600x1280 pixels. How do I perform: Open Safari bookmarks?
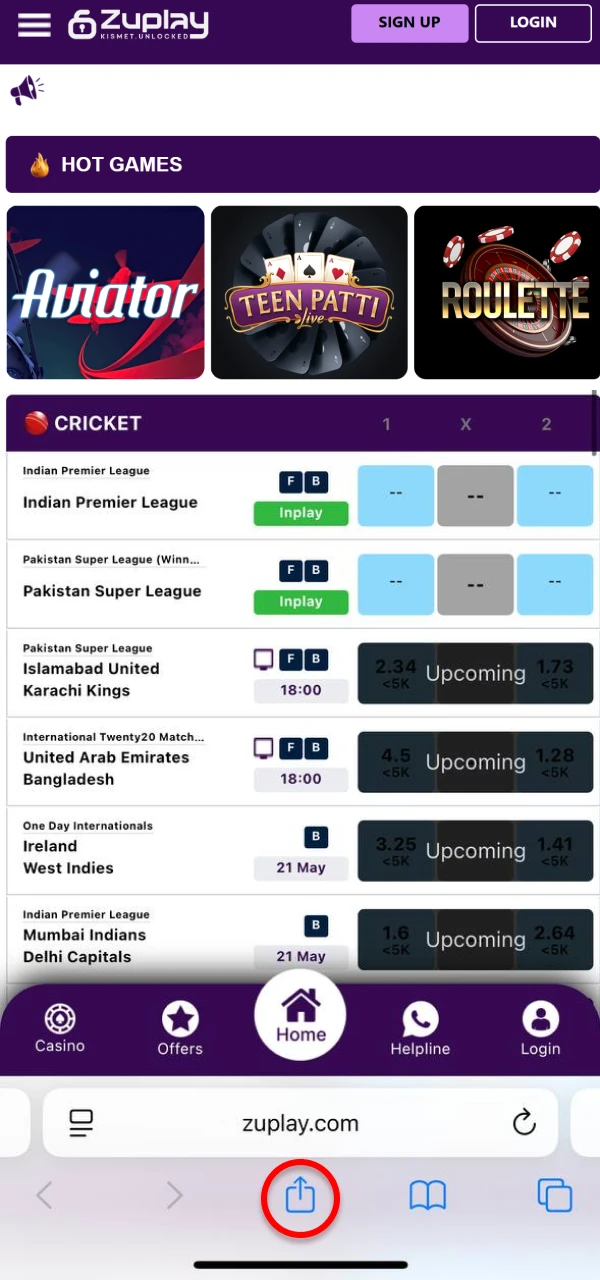pyautogui.click(x=428, y=1196)
